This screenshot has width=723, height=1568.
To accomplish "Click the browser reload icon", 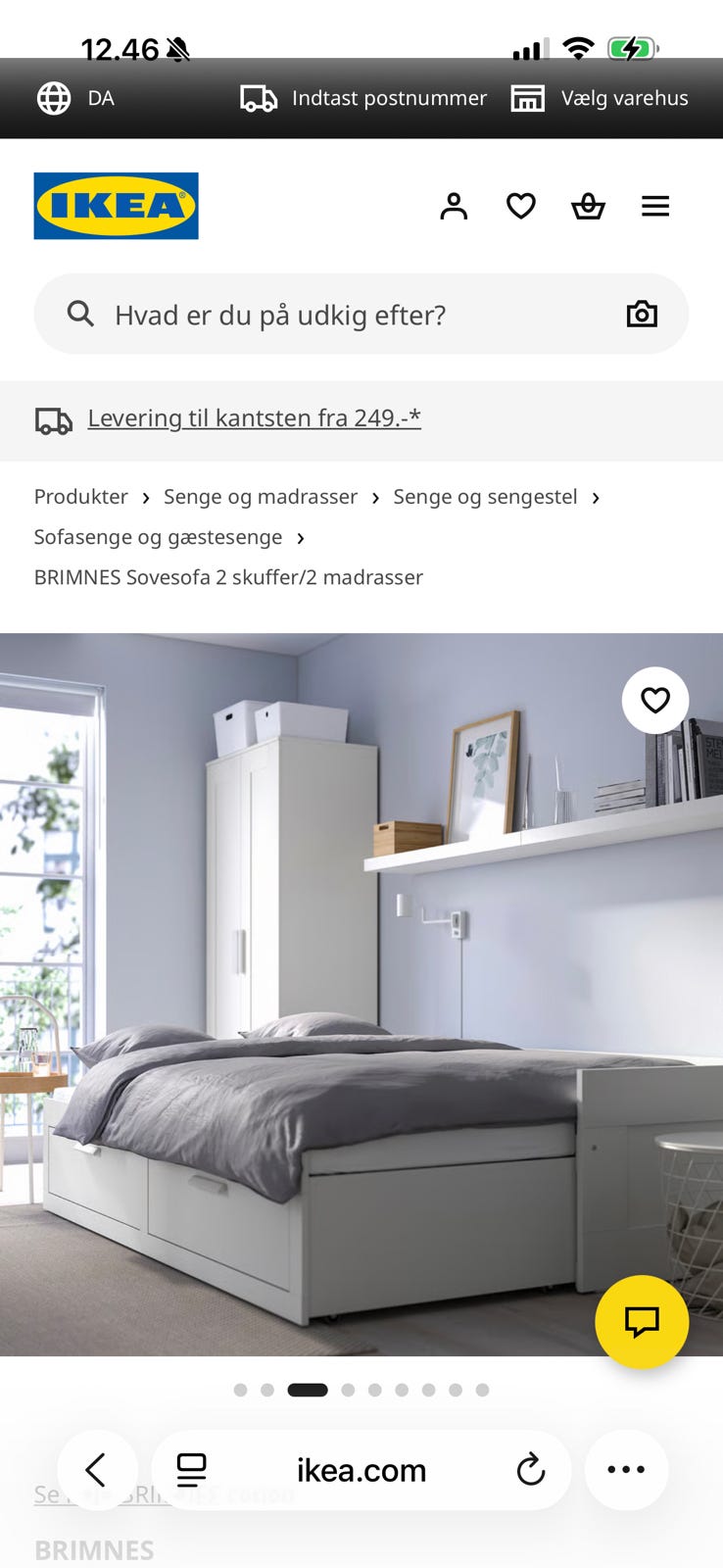I will pos(530,1470).
